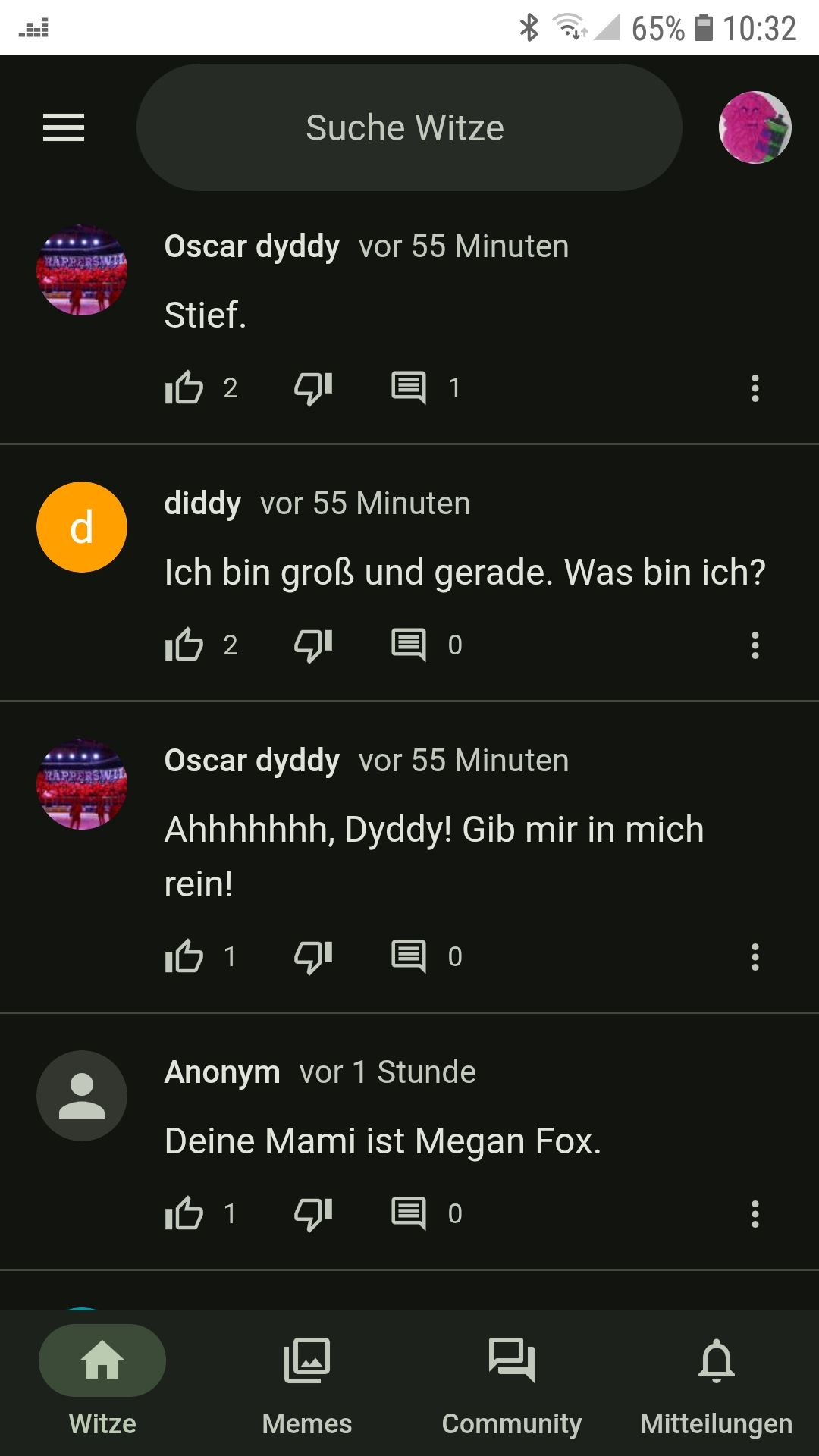Dislike diddy's joke "Ich bin groß und gerade"
Screen dimensions: 819x1456
pos(313,645)
